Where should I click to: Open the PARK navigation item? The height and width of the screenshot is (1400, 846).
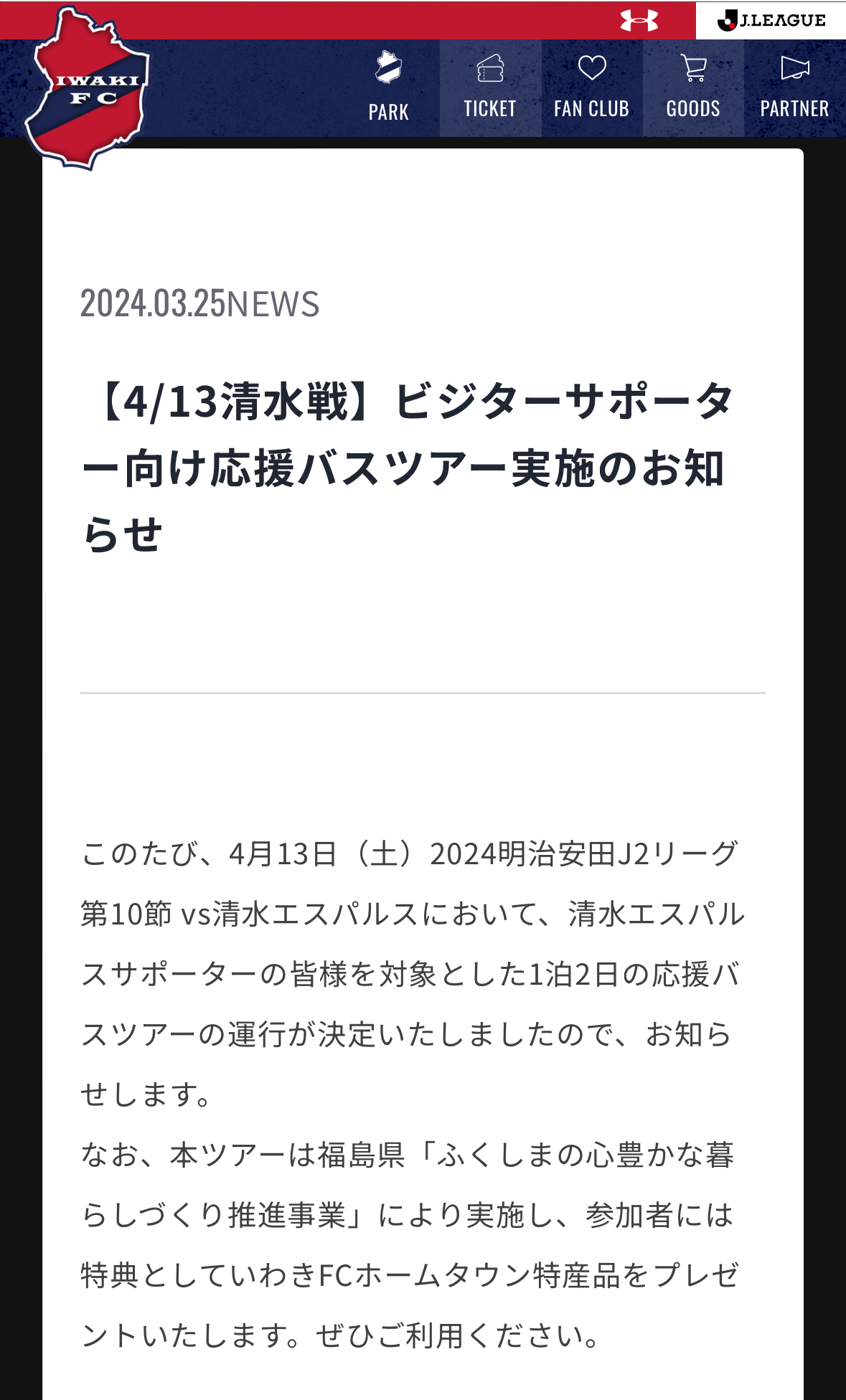(388, 88)
